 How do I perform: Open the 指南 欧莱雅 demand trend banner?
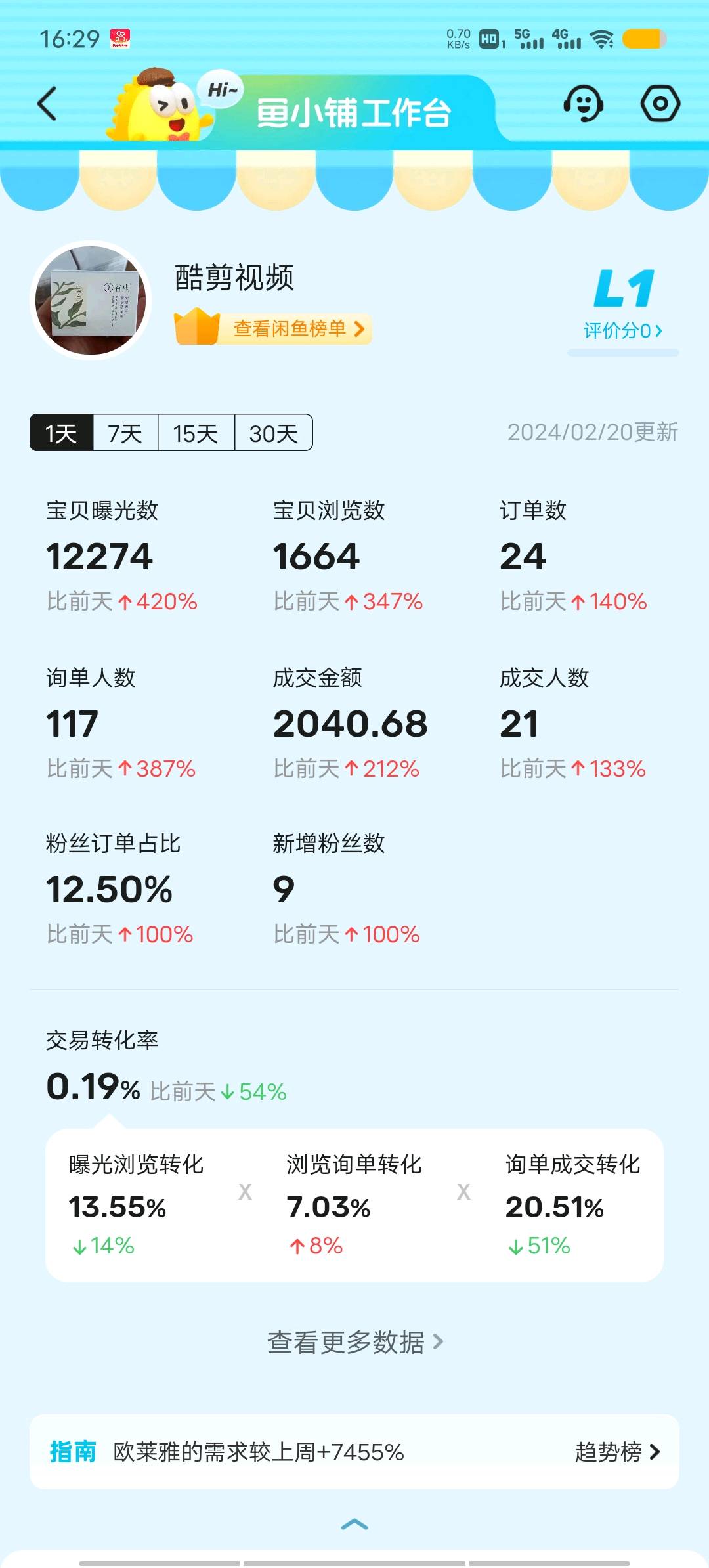354,1452
